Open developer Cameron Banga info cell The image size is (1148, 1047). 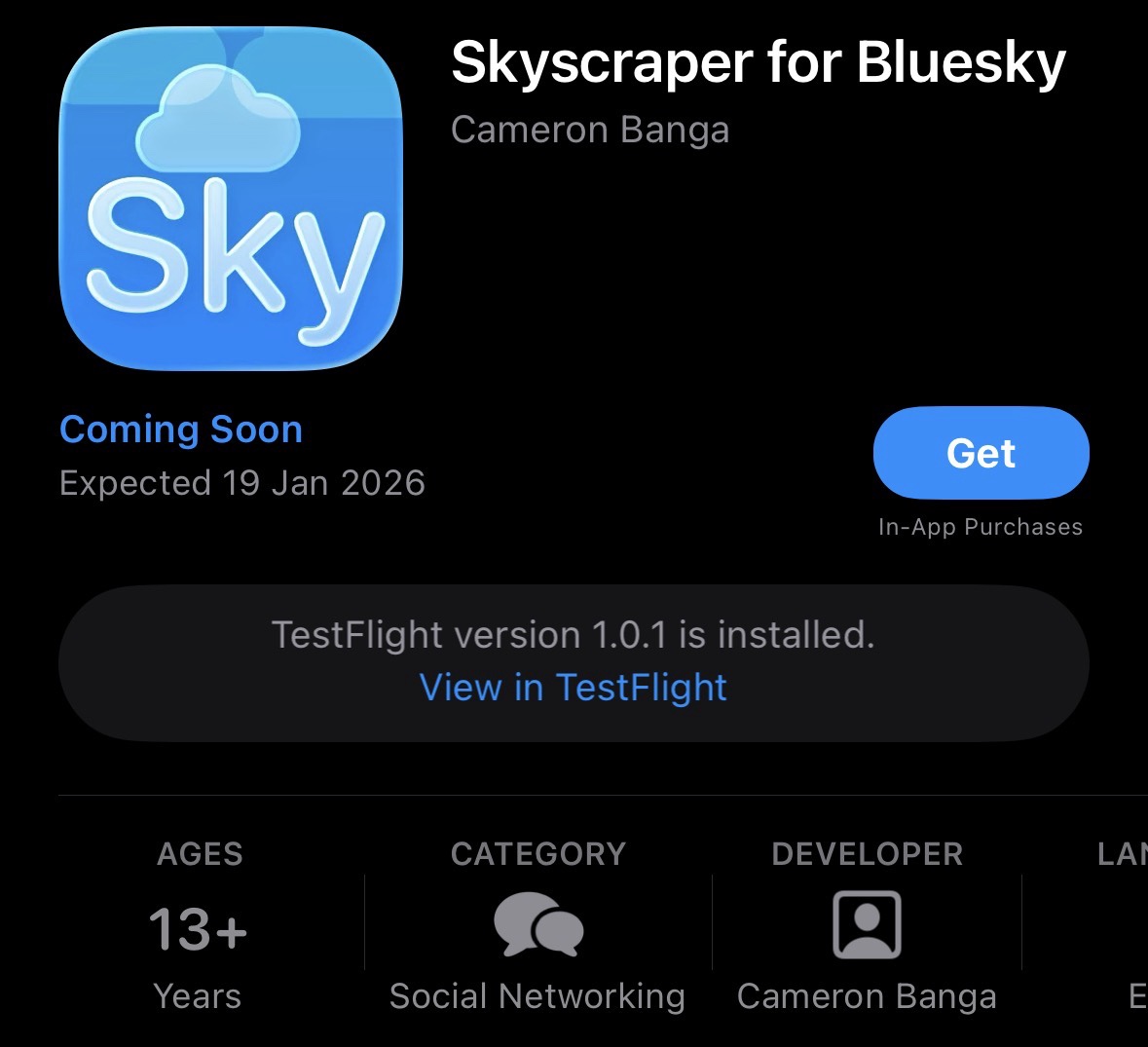point(867,925)
